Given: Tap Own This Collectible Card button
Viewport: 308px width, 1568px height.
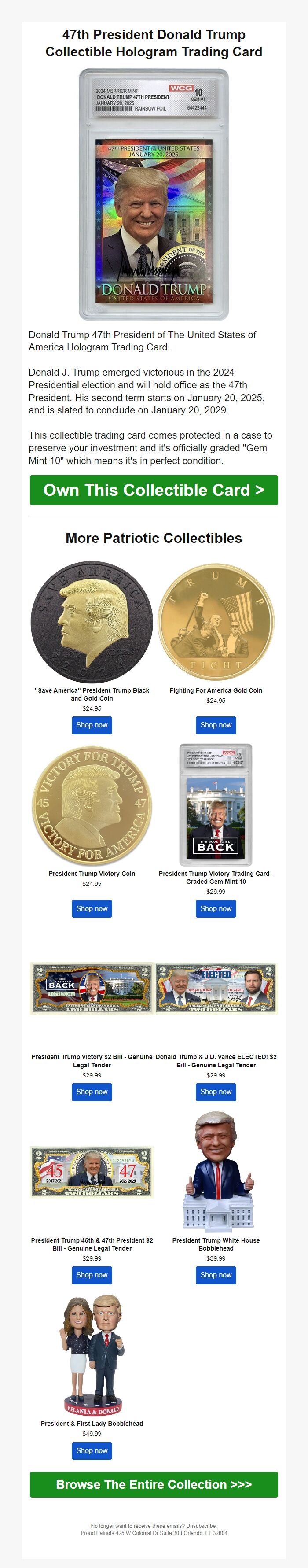Looking at the screenshot, I should coord(154,489).
